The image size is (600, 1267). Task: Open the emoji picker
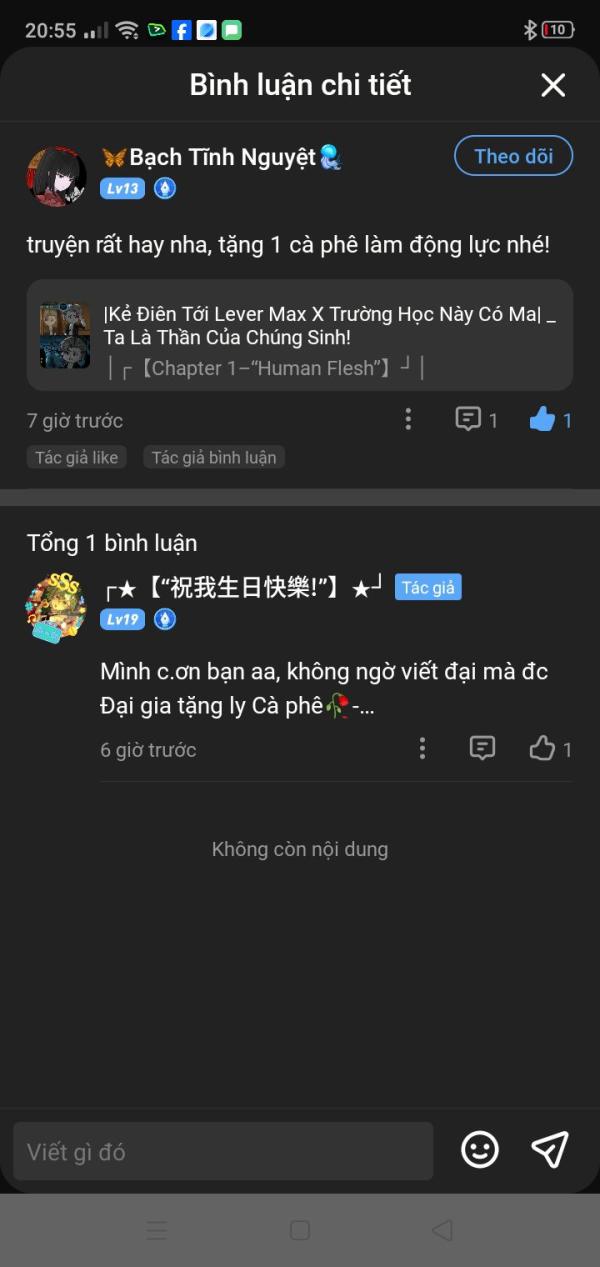[480, 1150]
